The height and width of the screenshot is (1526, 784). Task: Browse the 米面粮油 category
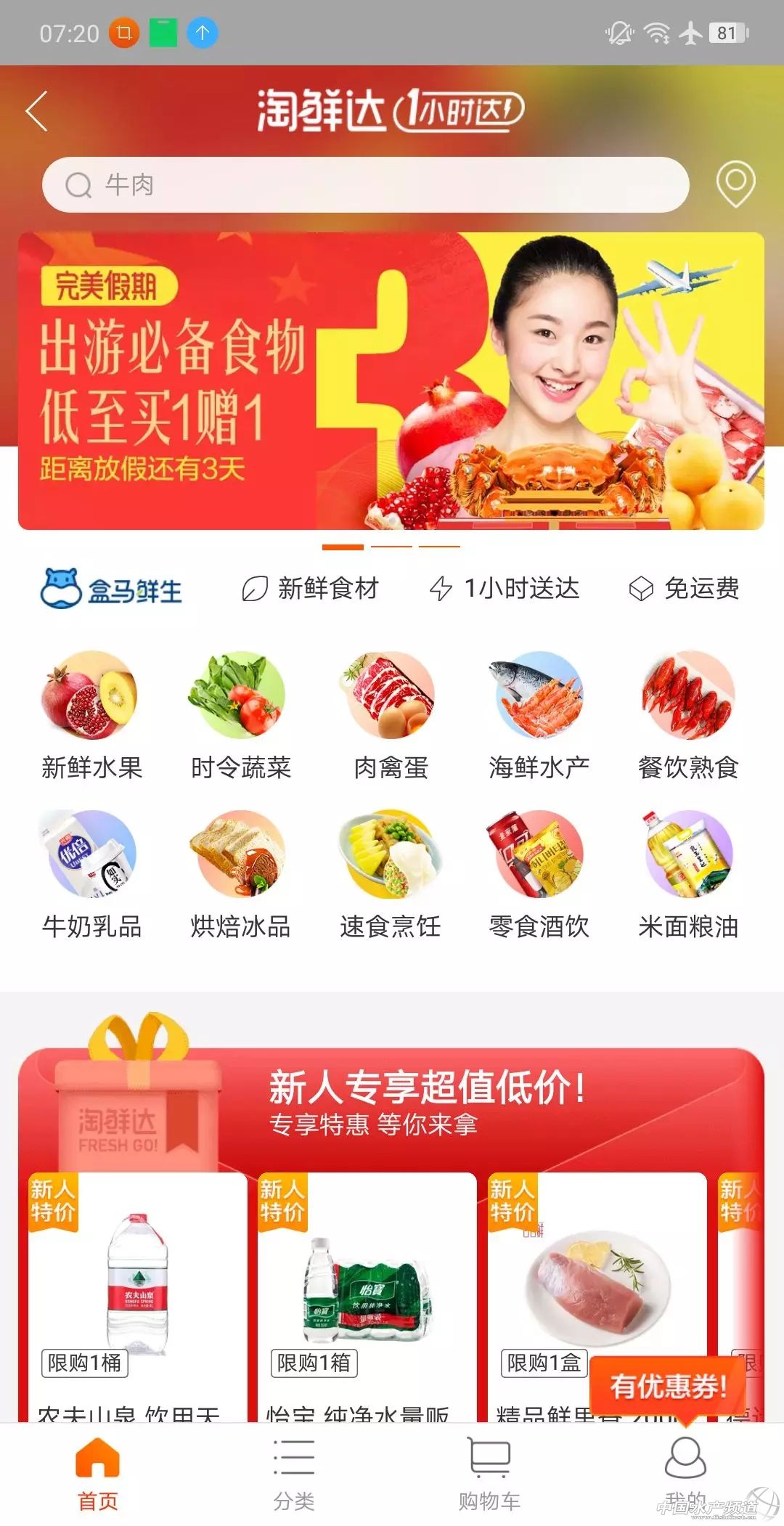(x=688, y=875)
